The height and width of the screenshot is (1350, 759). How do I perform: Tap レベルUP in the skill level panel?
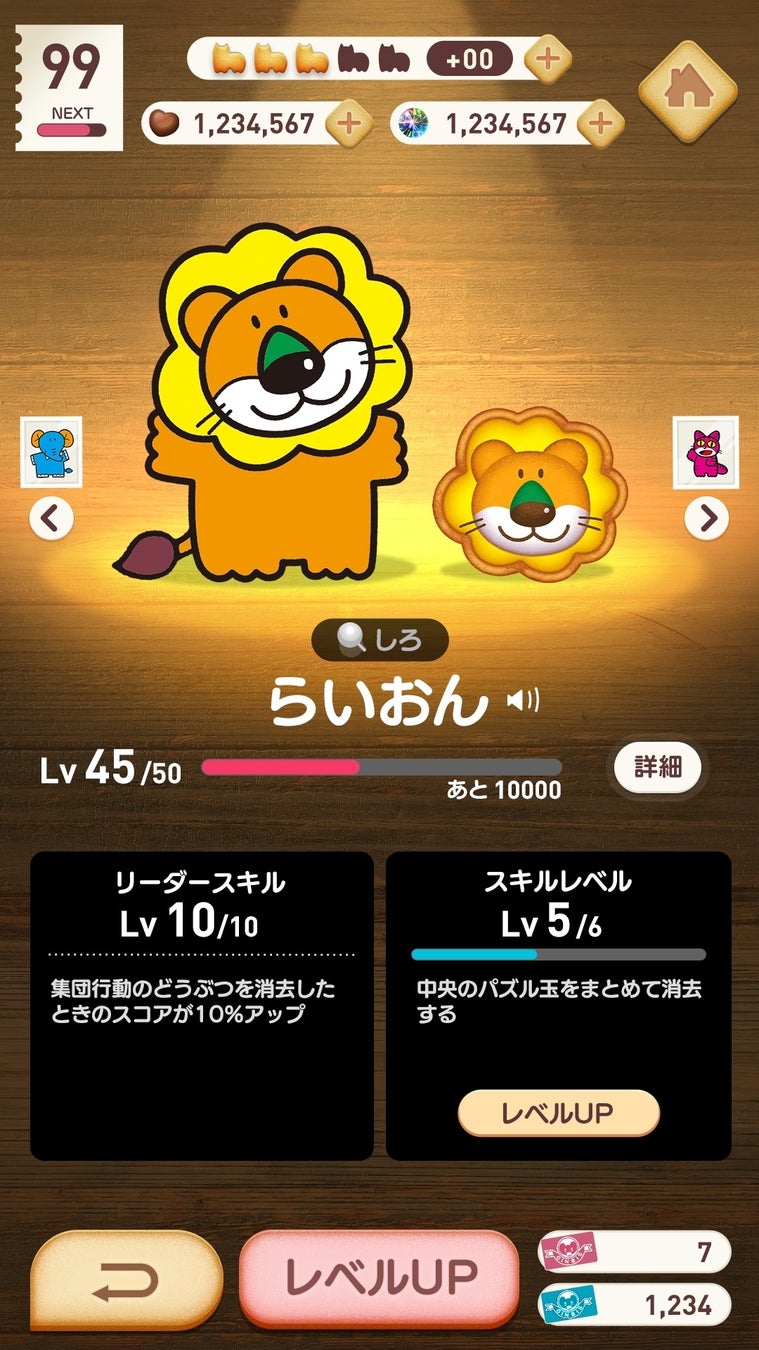[558, 1113]
